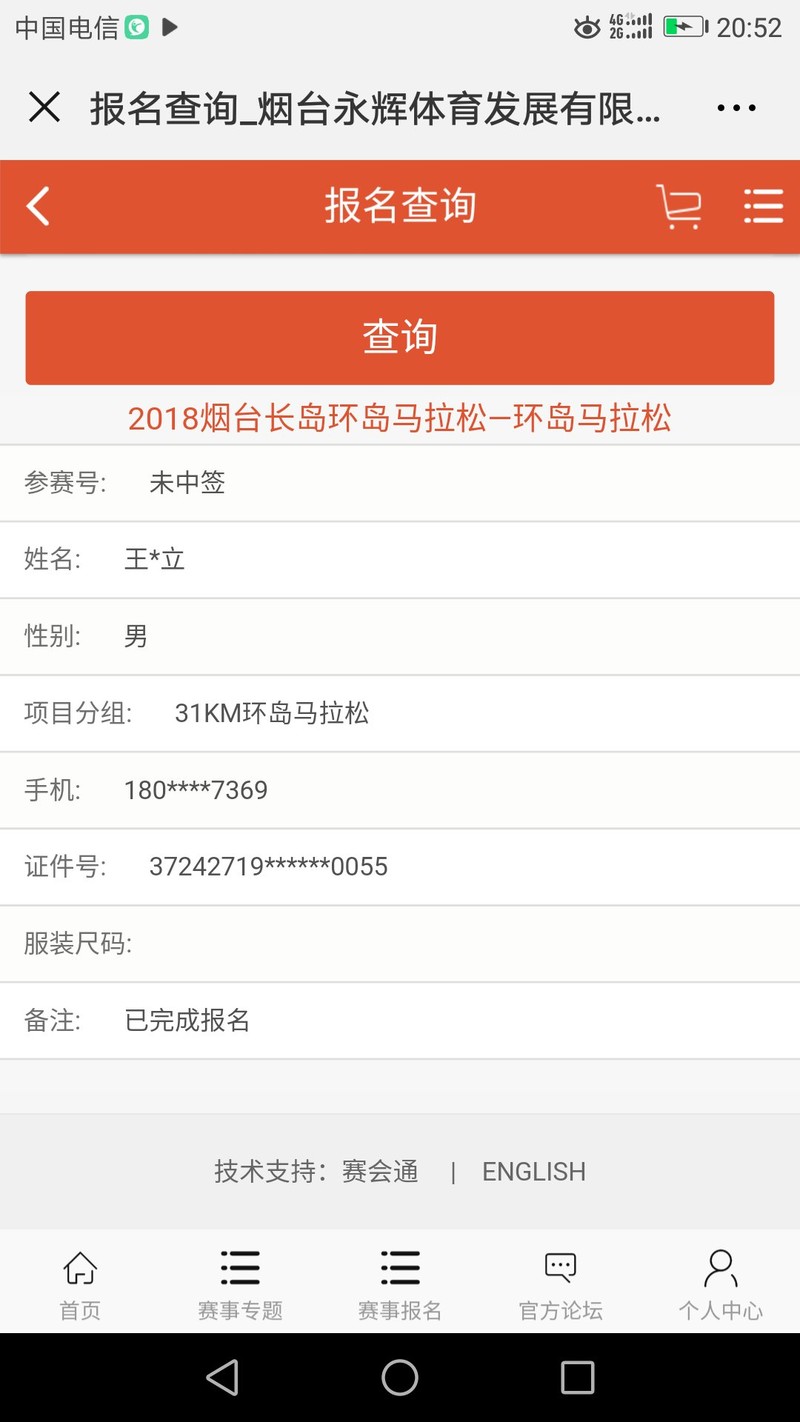
Task: Open the shopping cart
Action: point(679,207)
